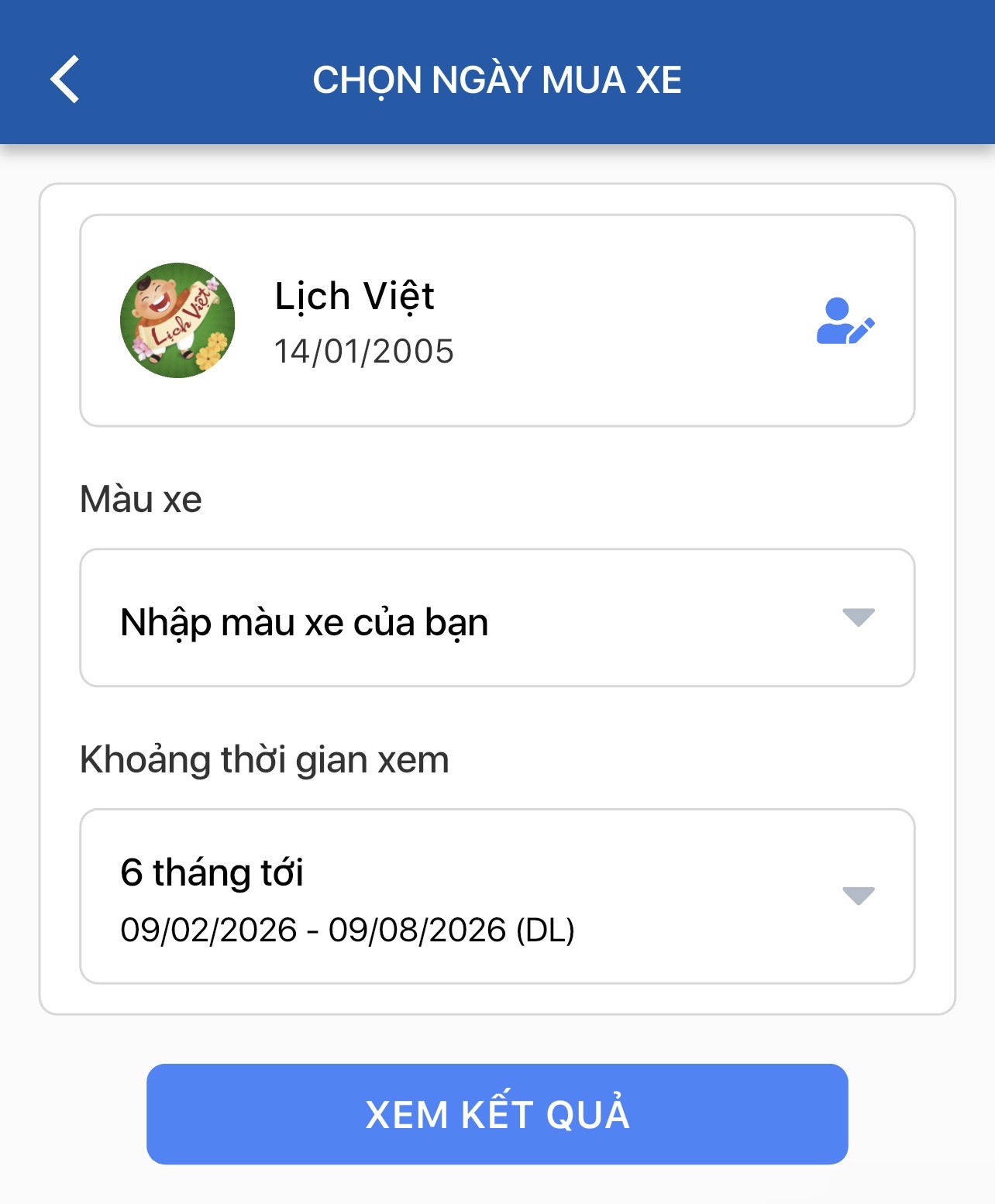The width and height of the screenshot is (995, 1204).
Task: Tap the profile info card
Action: tap(496, 321)
